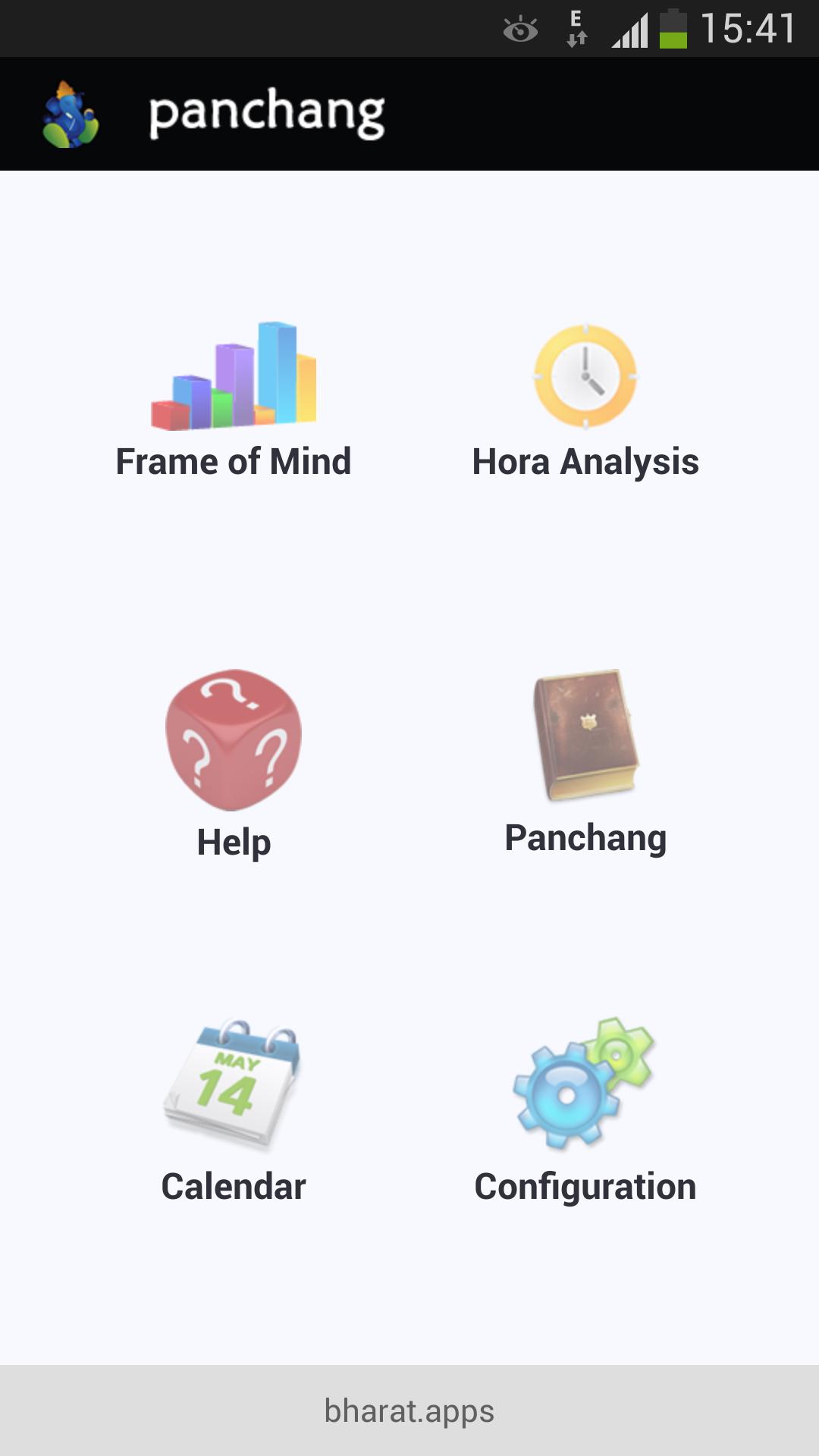
Task: Tap the Configuration text label
Action: [585, 1187]
